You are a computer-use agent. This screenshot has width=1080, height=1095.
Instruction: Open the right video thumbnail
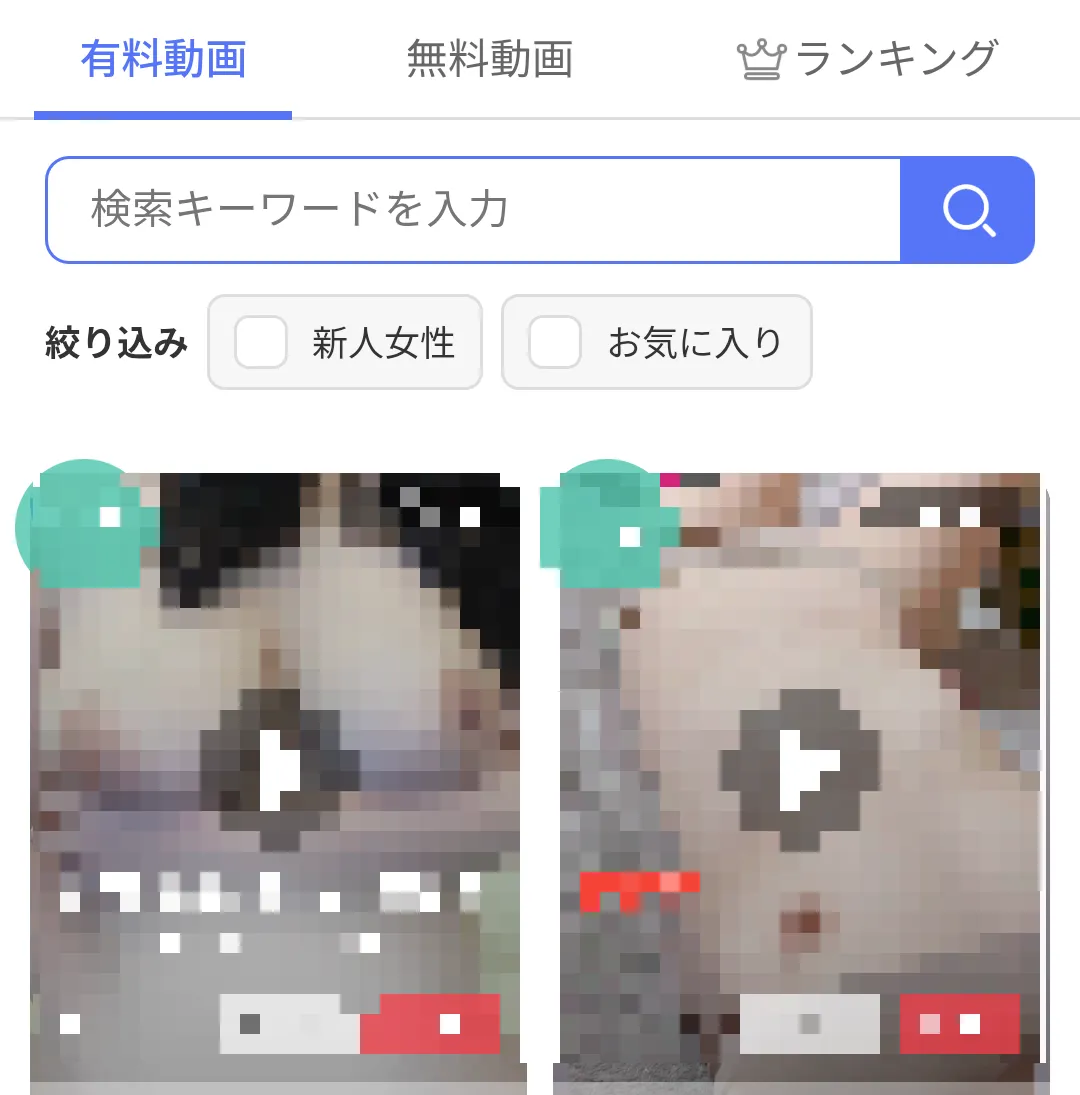[x=800, y=770]
